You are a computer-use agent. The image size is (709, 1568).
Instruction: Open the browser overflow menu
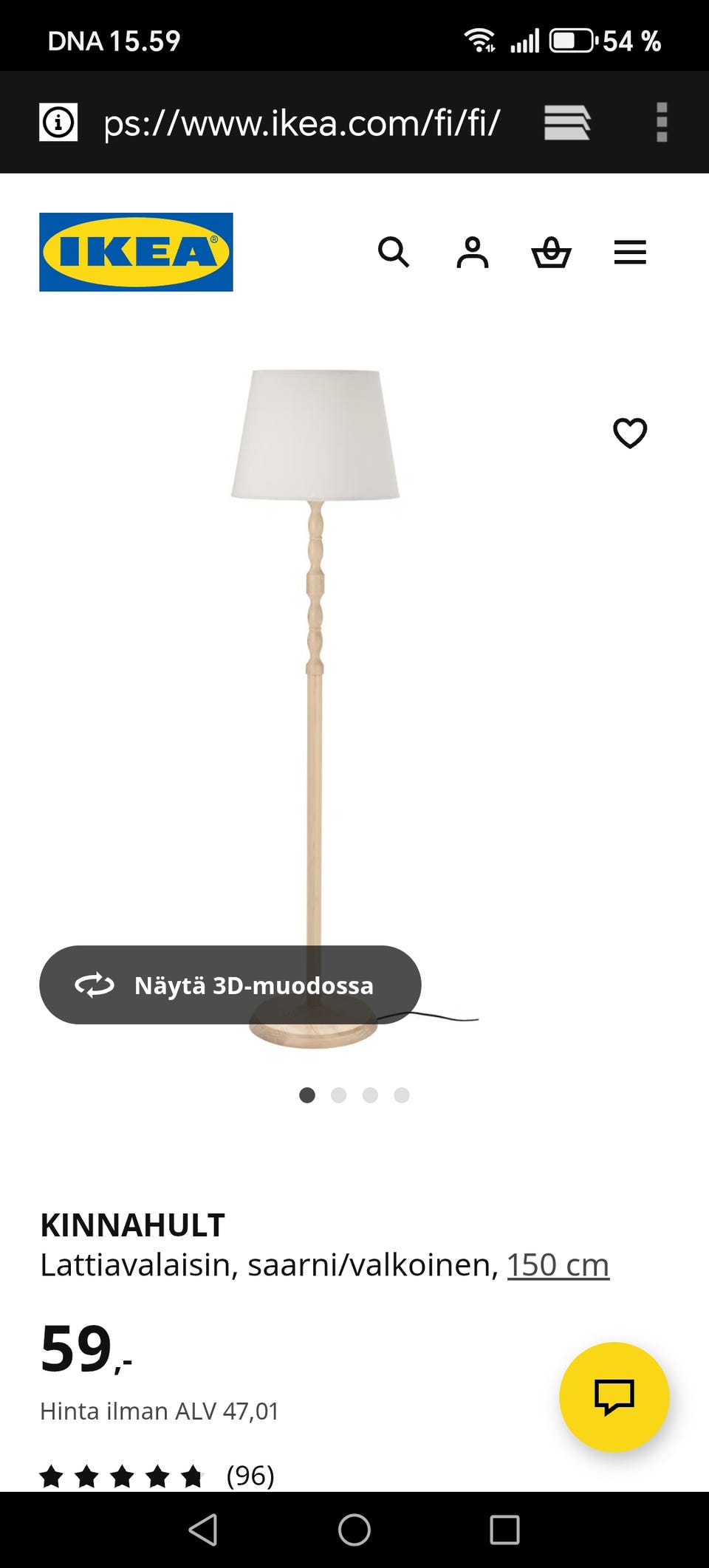pos(662,123)
